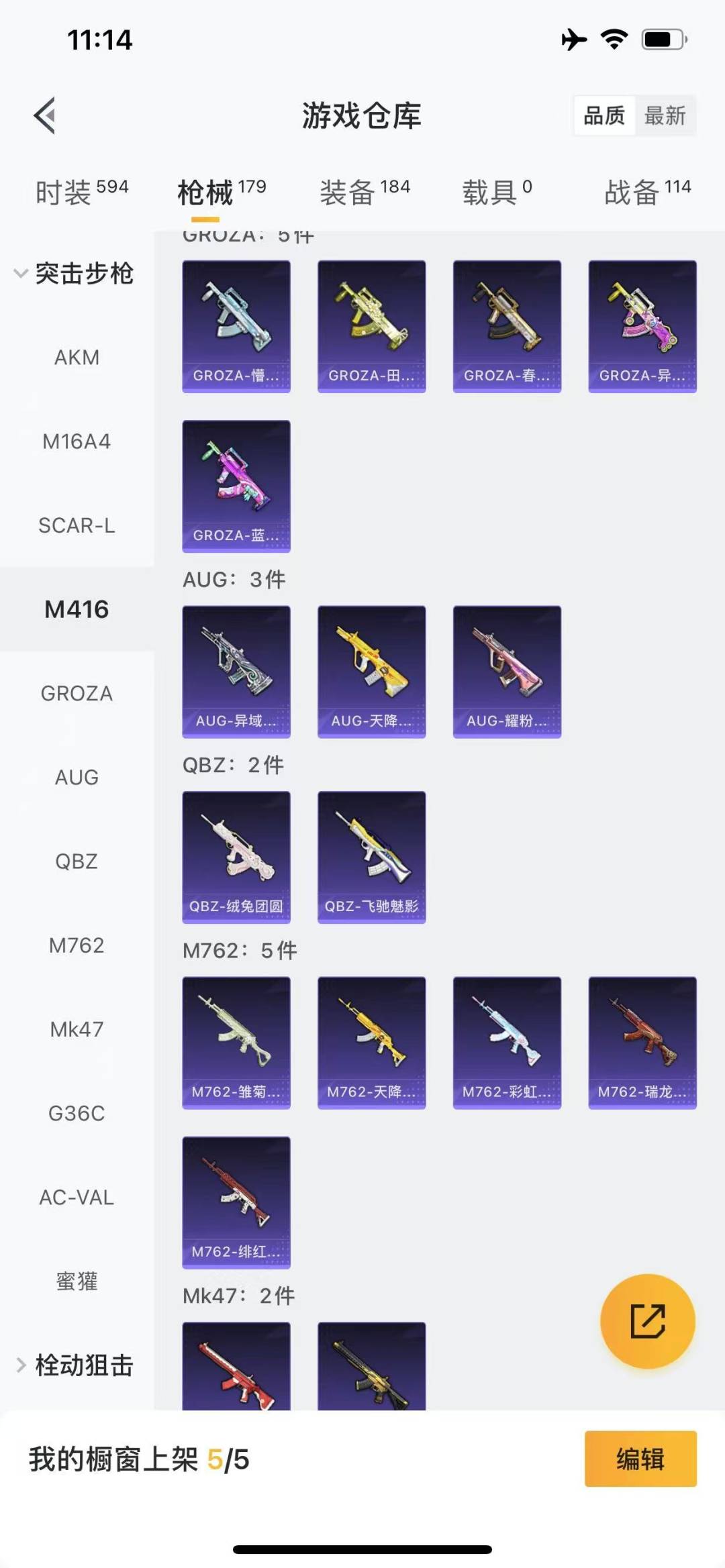
Task: Go back using the top-left arrow
Action: (x=44, y=116)
